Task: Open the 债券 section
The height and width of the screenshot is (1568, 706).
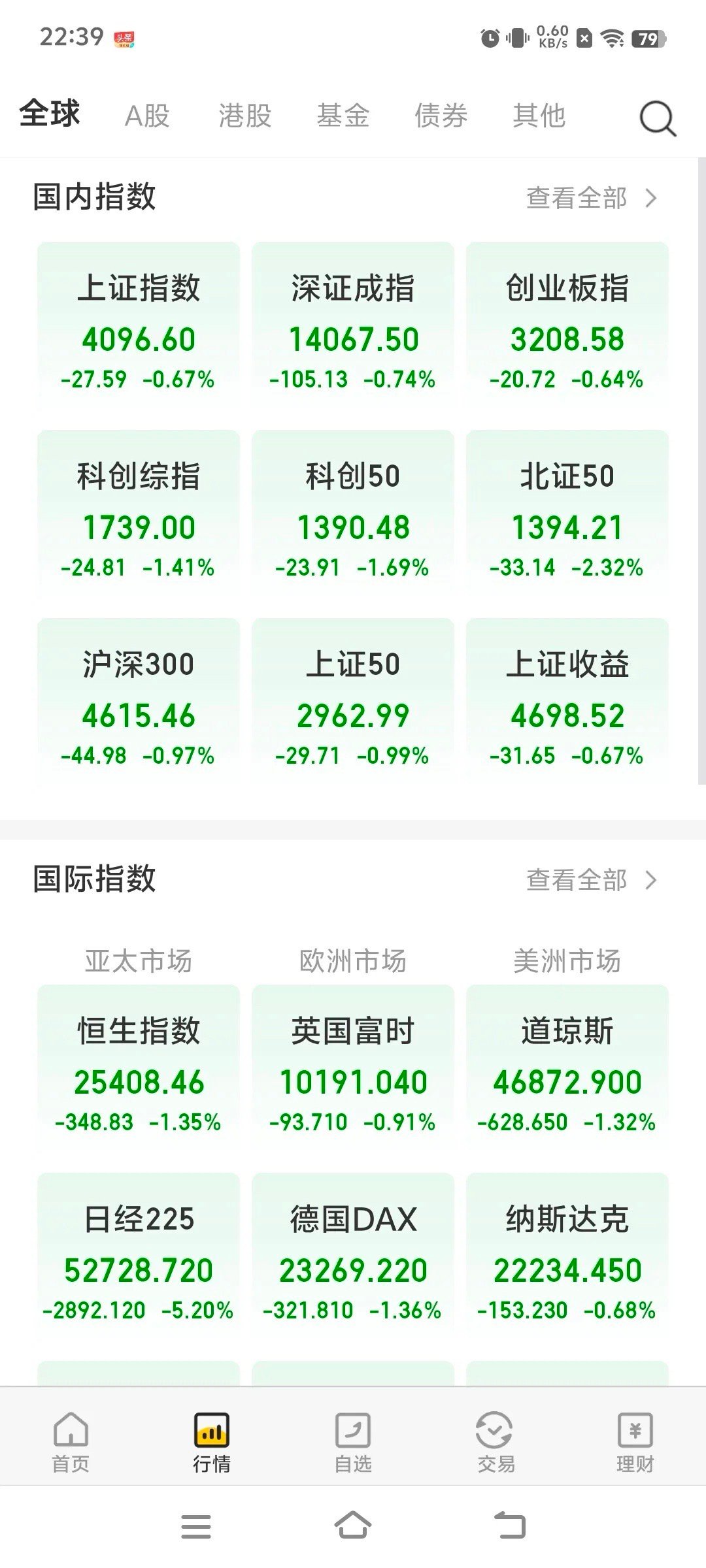Action: 441,116
